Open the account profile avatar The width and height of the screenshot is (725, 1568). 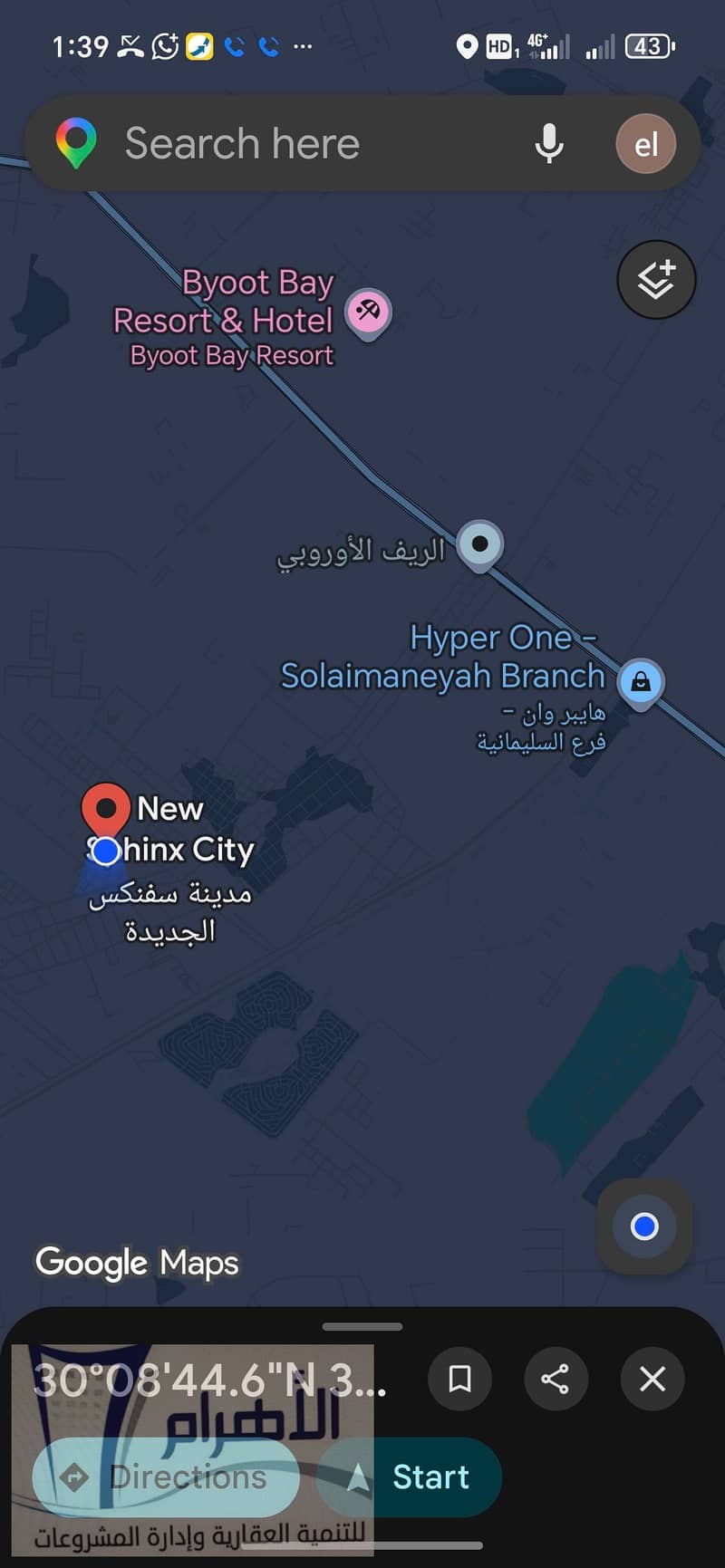pyautogui.click(x=646, y=144)
